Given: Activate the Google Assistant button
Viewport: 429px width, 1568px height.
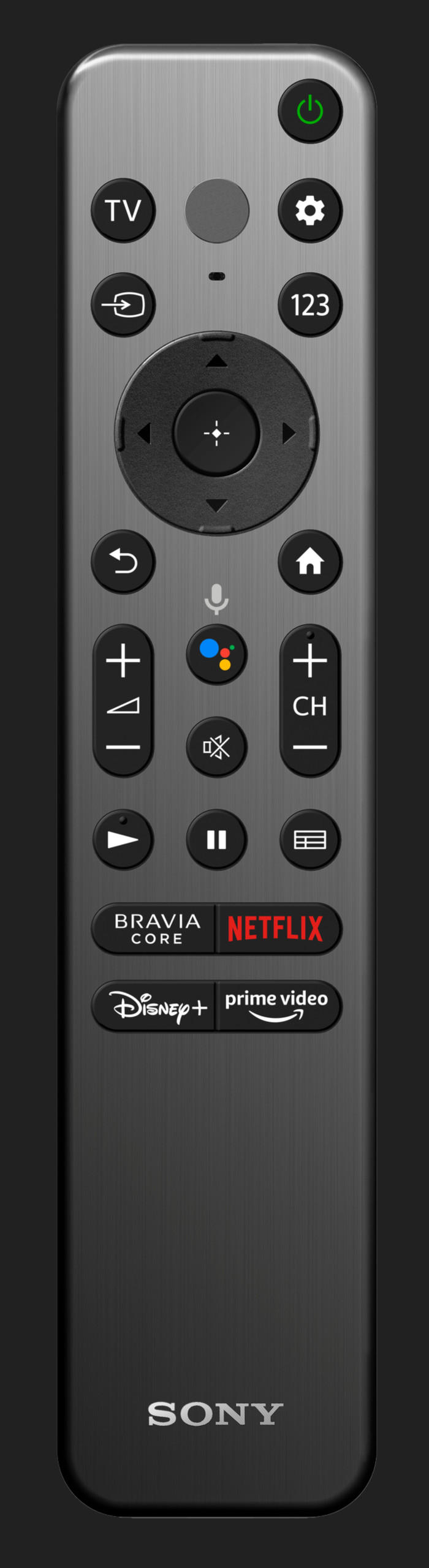Looking at the screenshot, I should click(x=216, y=655).
